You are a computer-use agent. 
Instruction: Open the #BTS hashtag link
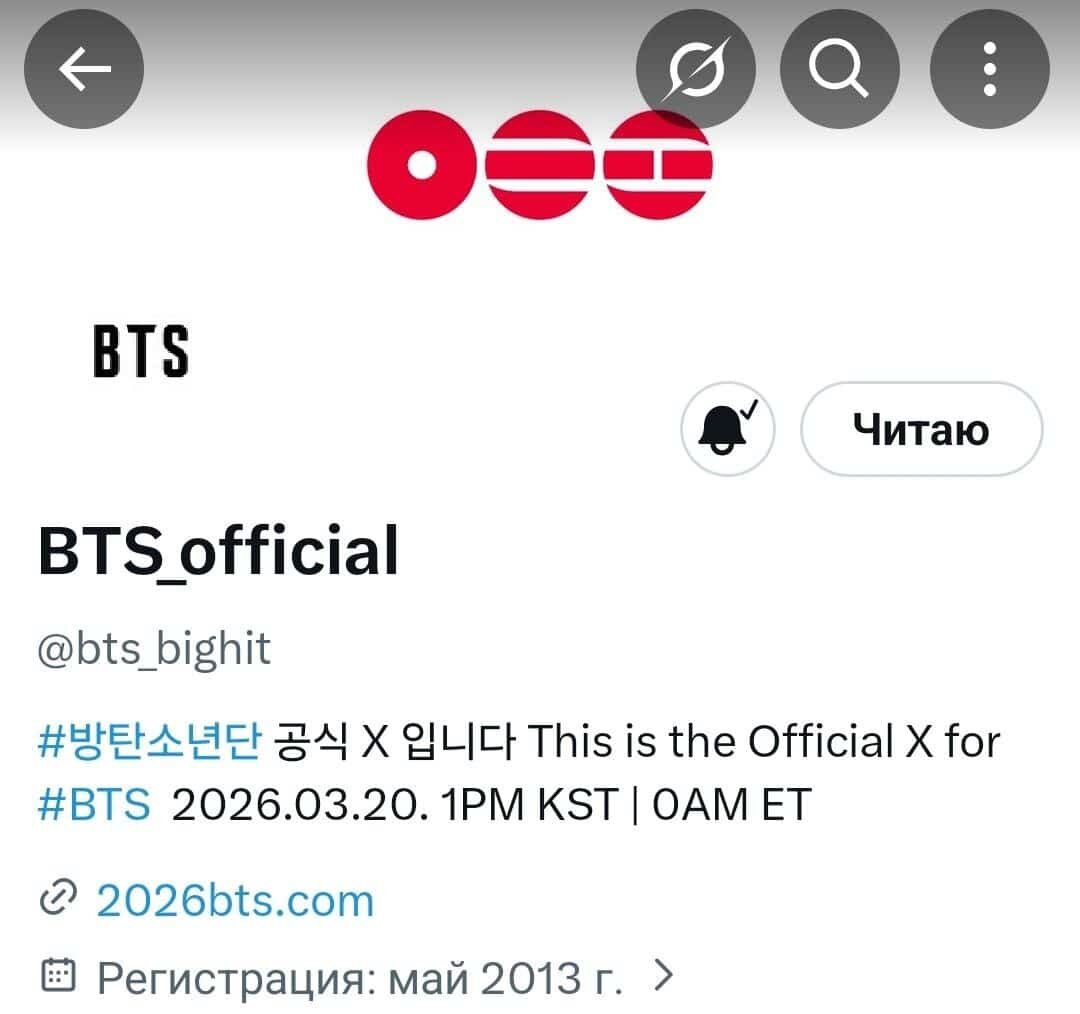tap(94, 805)
